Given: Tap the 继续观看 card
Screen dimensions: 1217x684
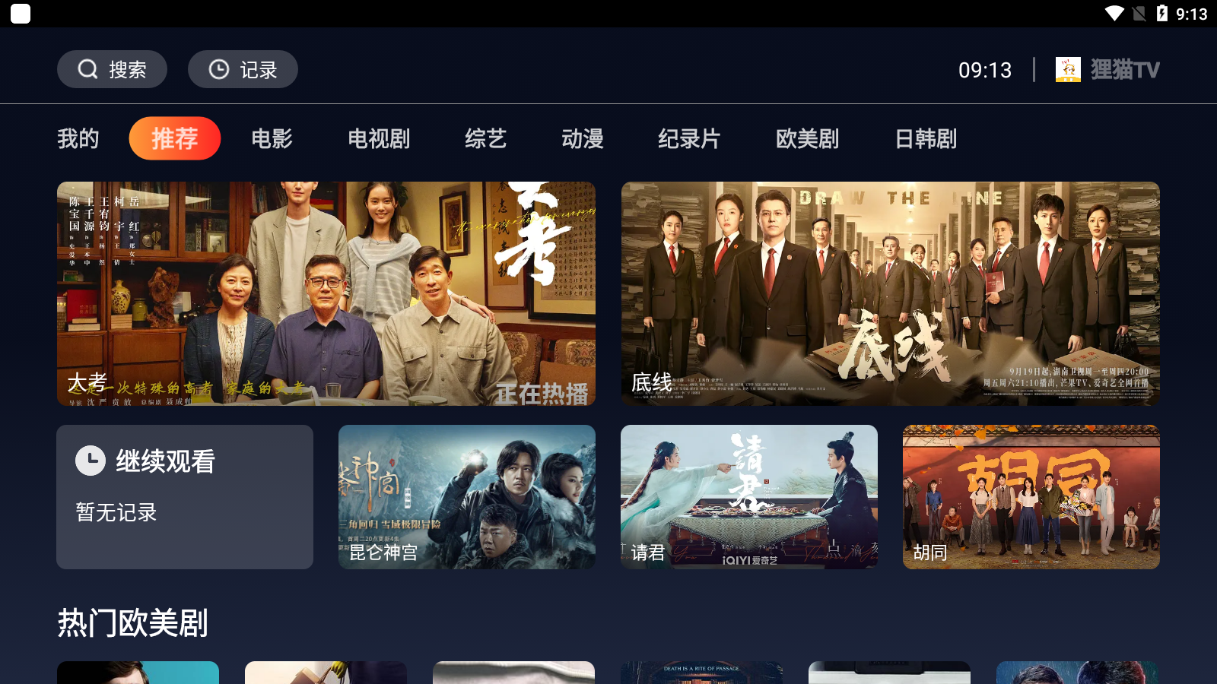Looking at the screenshot, I should 185,497.
